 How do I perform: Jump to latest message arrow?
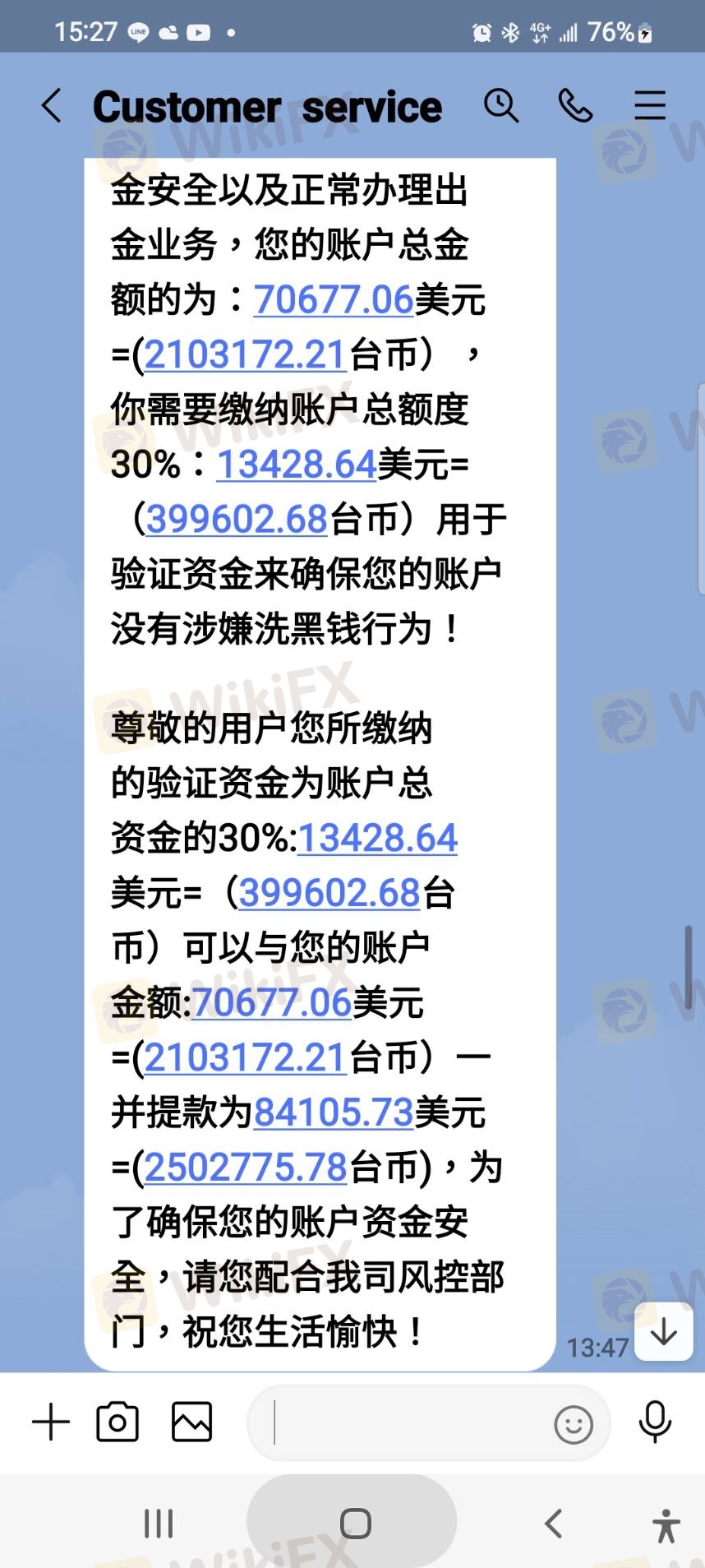coord(663,1331)
